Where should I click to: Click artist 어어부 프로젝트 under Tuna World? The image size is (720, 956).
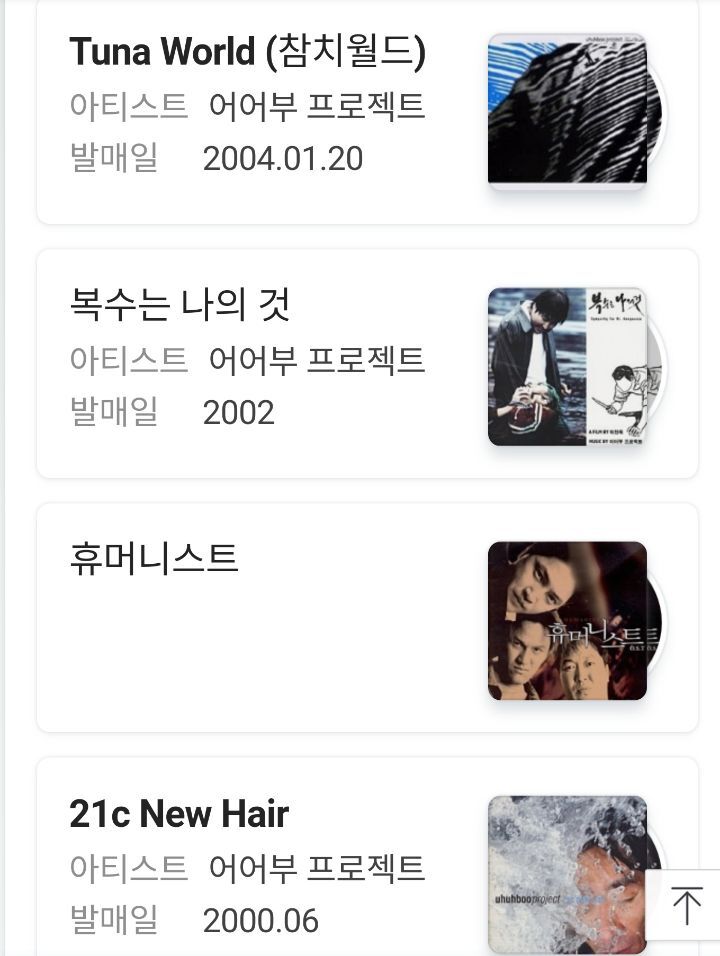pyautogui.click(x=317, y=106)
